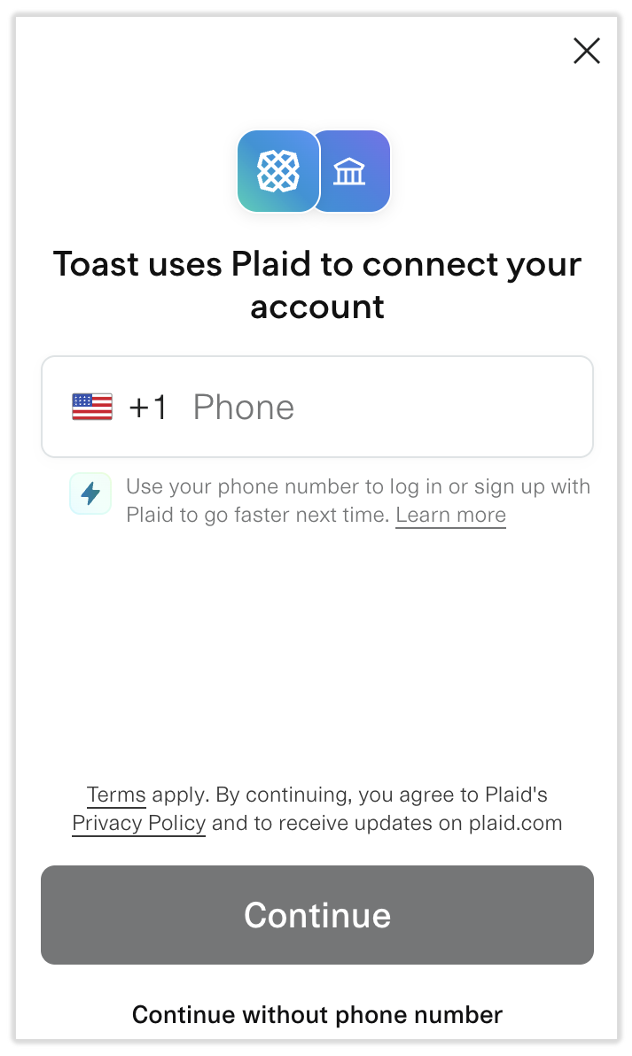
Task: Change the +1 country code
Action: click(x=120, y=407)
